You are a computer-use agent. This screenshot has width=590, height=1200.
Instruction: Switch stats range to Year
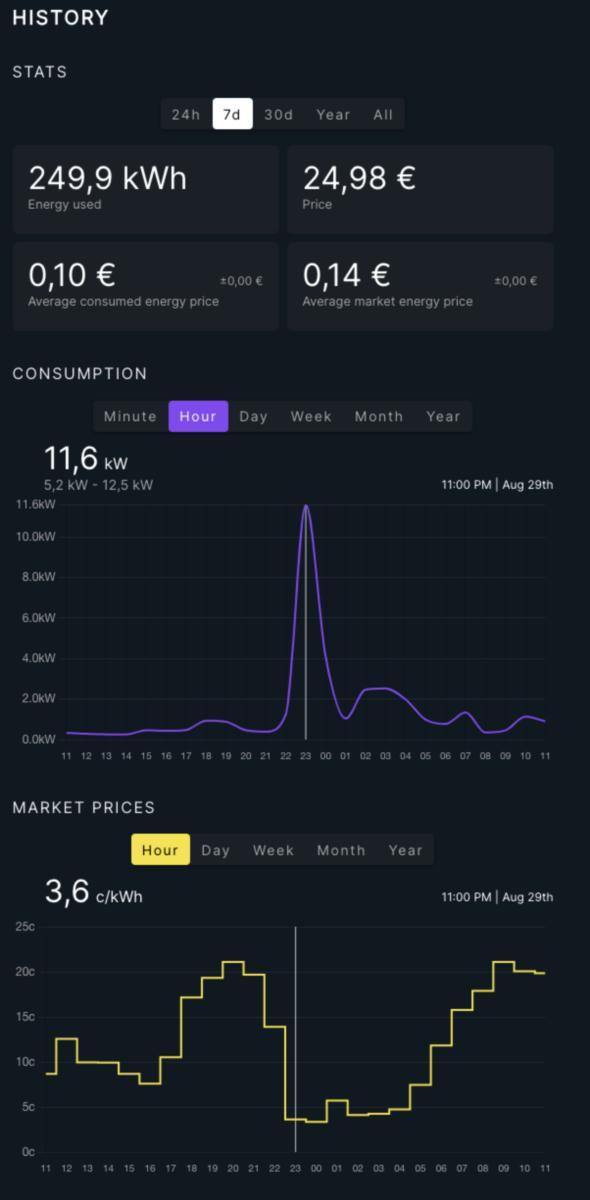(333, 114)
